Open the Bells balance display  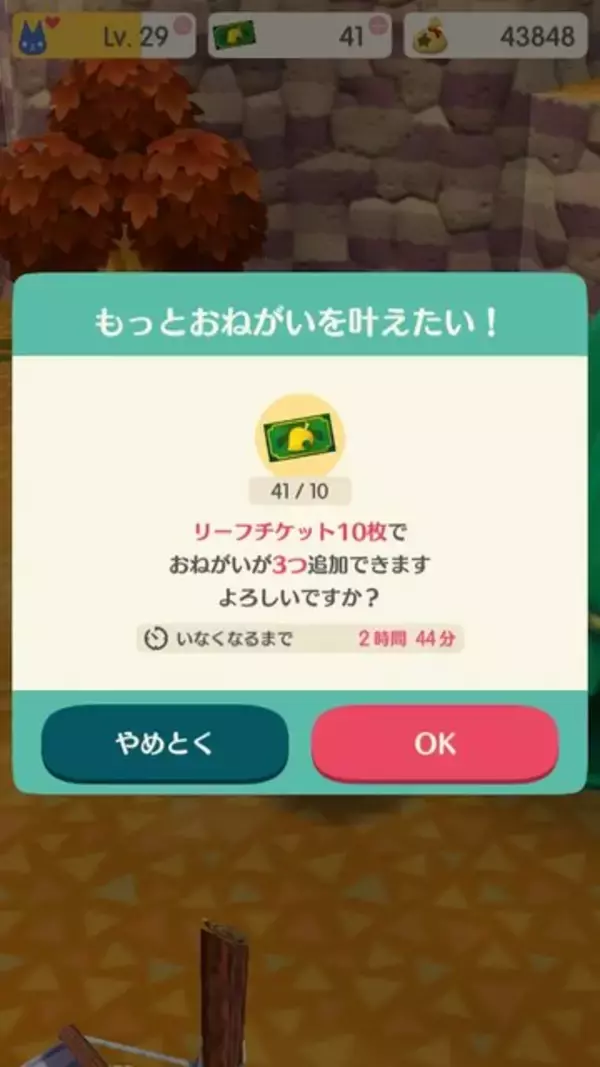495,37
